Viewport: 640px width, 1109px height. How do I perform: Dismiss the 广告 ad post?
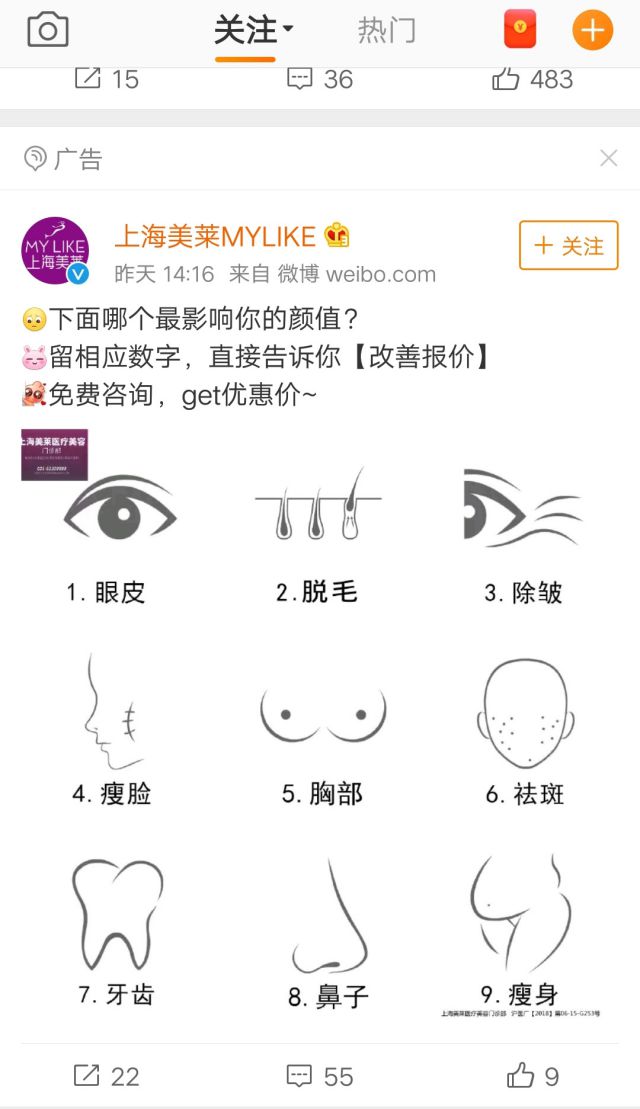(x=608, y=158)
